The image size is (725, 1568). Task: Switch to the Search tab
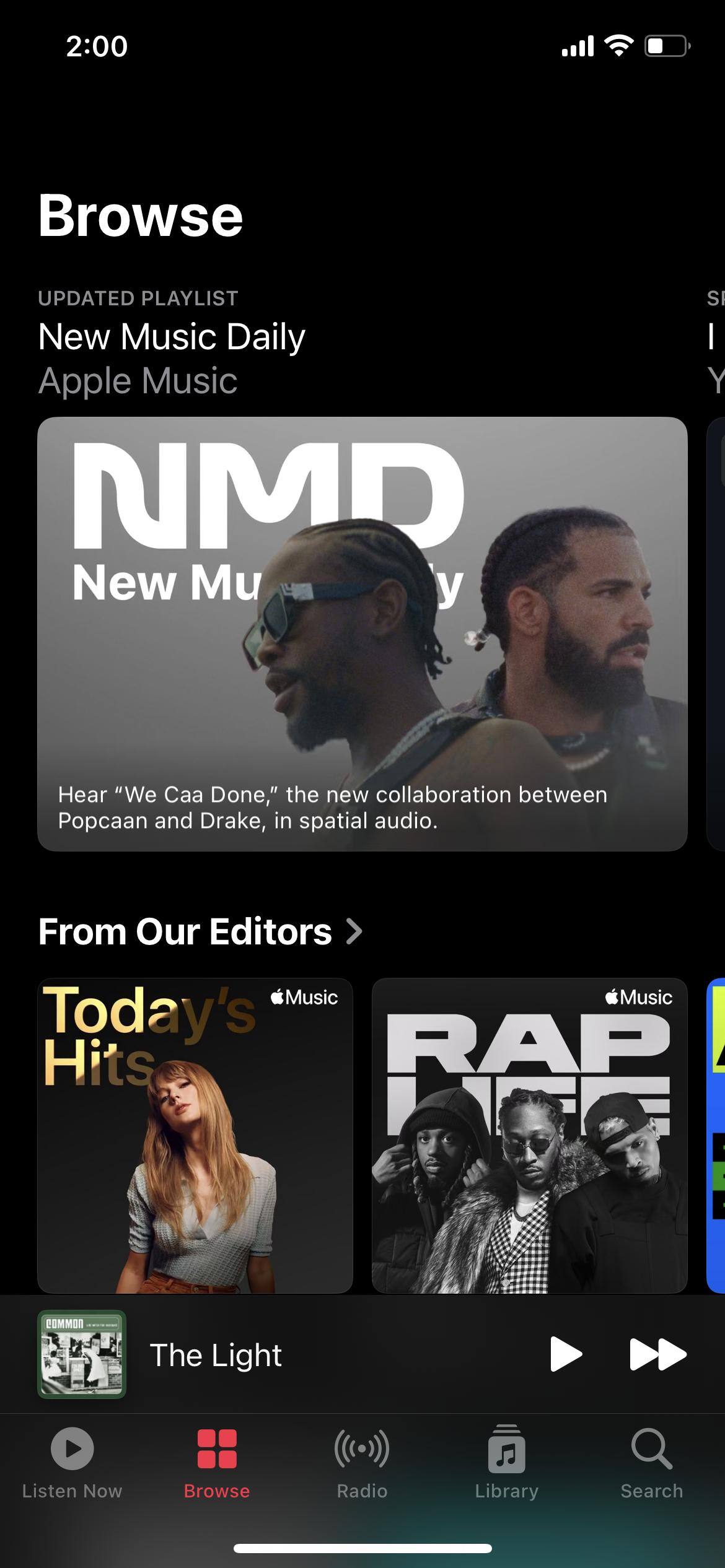tap(651, 1463)
